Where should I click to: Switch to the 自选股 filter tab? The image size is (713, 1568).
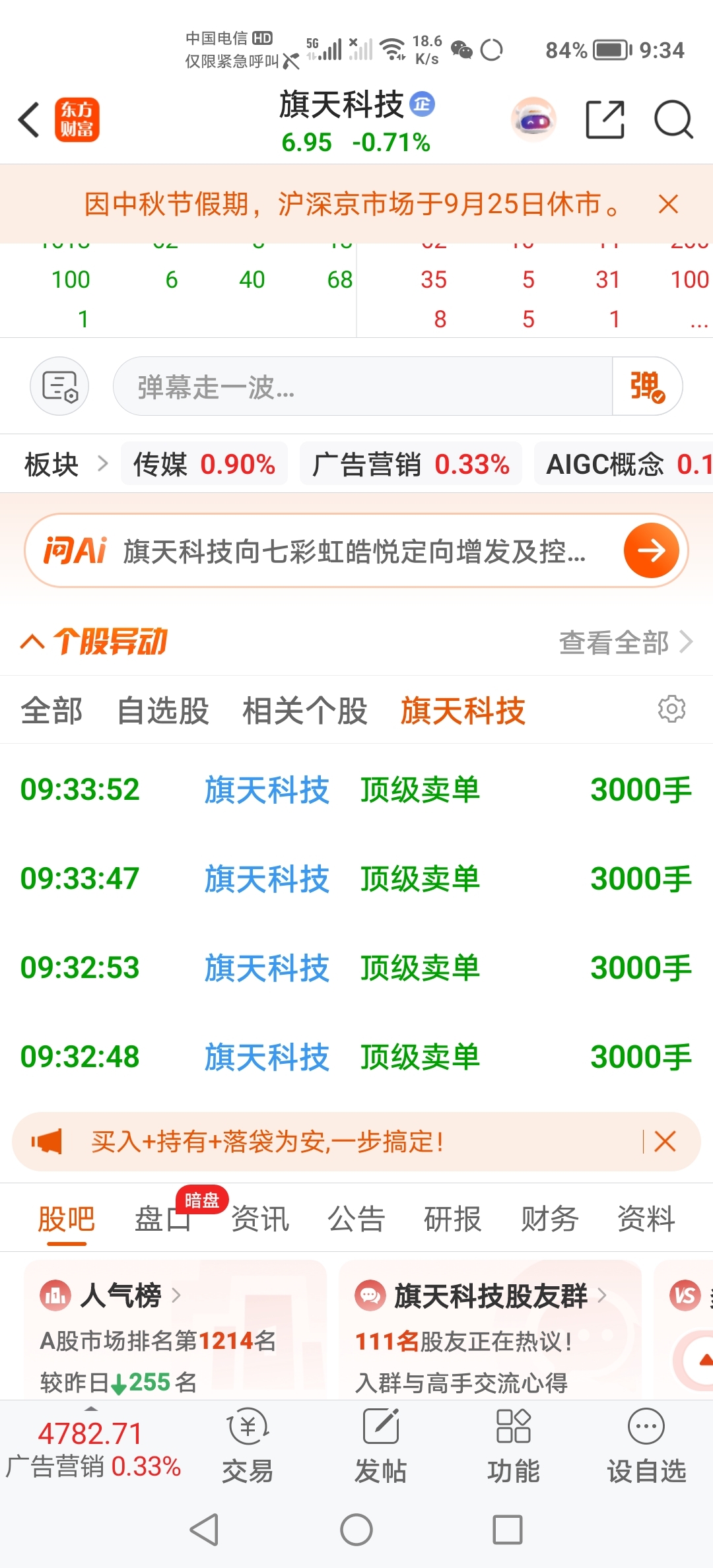tap(162, 711)
